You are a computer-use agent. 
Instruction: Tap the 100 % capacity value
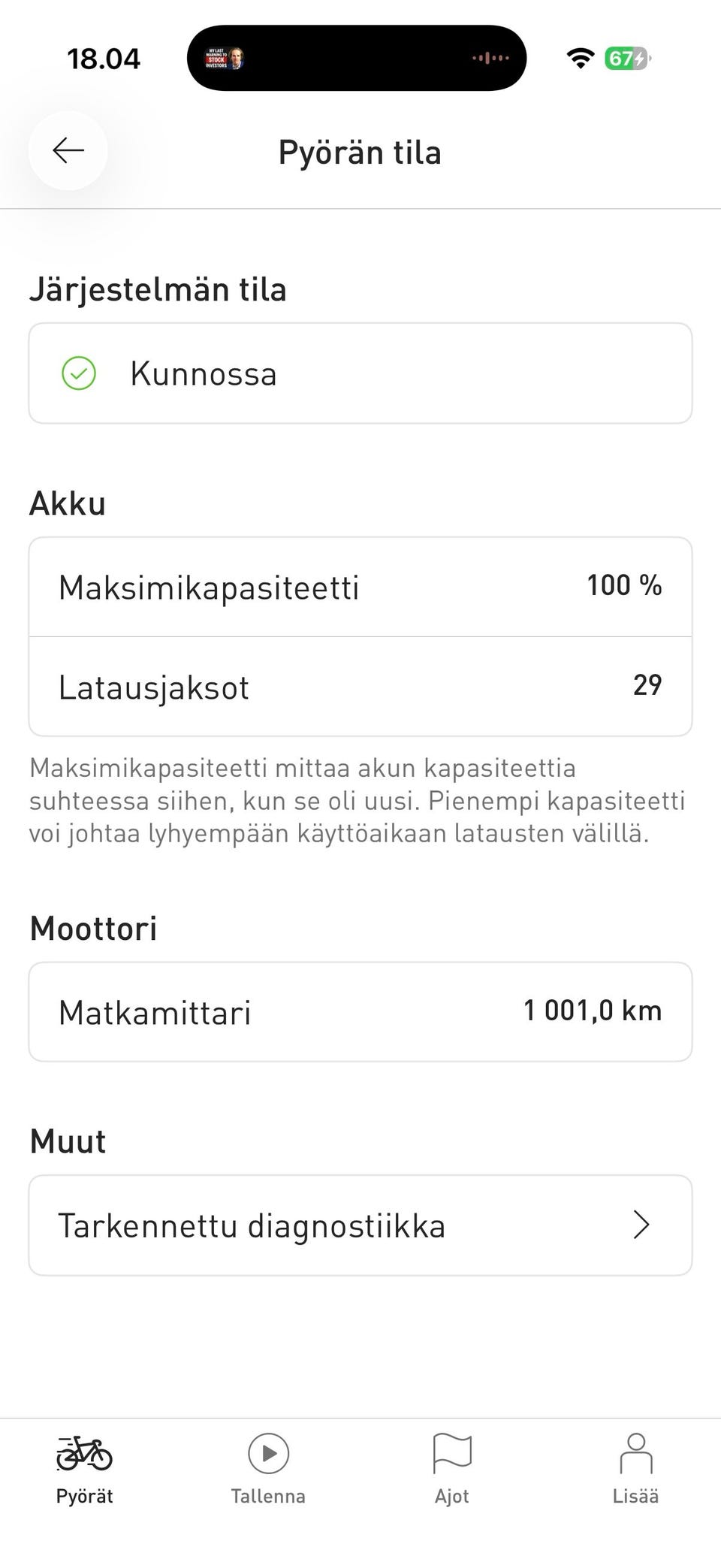(624, 585)
